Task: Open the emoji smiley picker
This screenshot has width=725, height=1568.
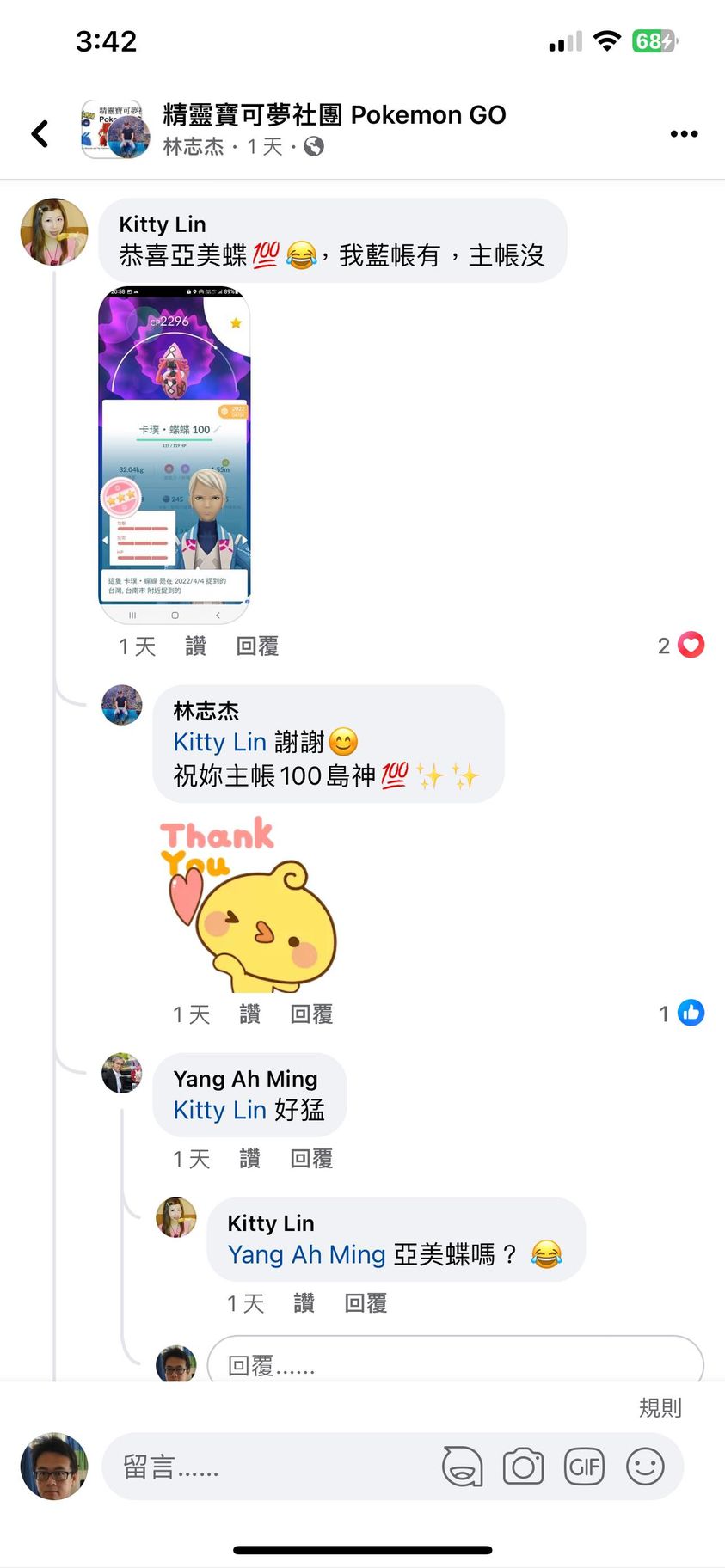Action: [x=645, y=1467]
